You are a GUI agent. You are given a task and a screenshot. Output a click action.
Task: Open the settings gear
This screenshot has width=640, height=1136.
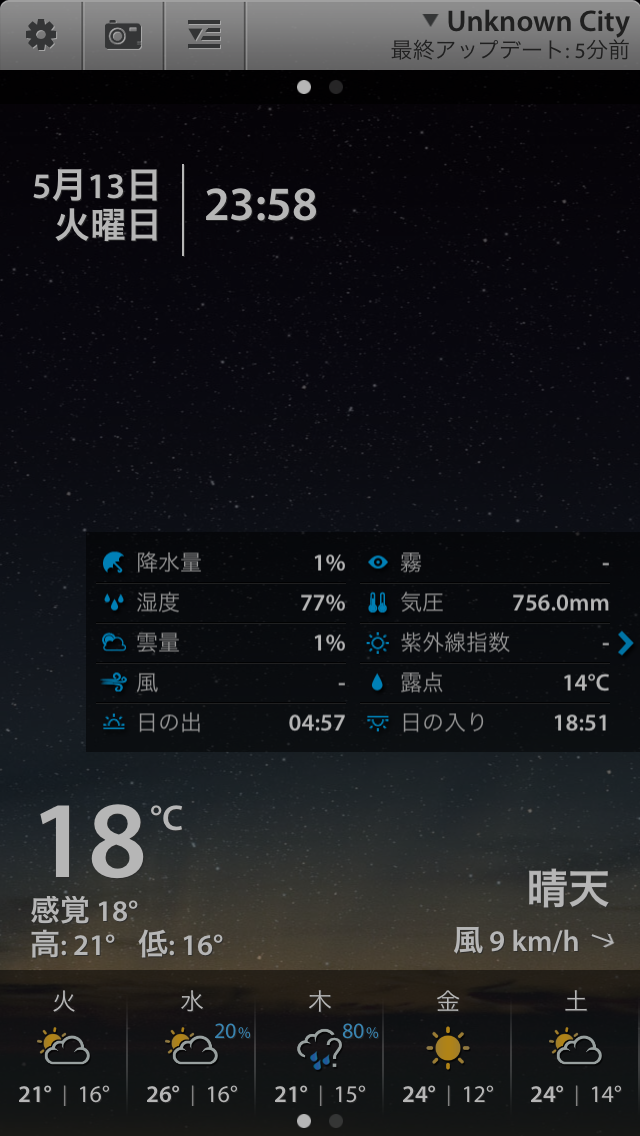click(41, 35)
